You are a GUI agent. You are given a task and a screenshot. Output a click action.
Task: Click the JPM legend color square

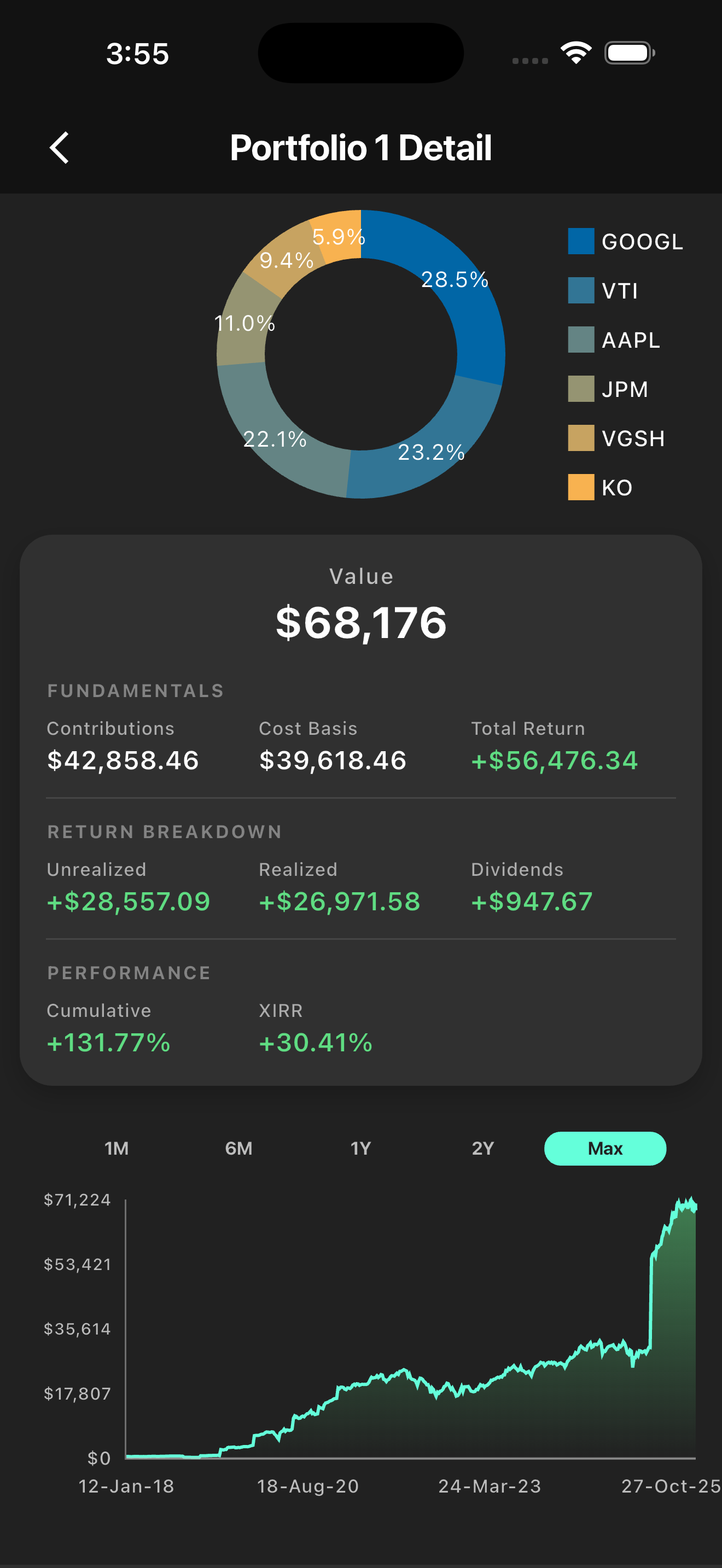(581, 389)
